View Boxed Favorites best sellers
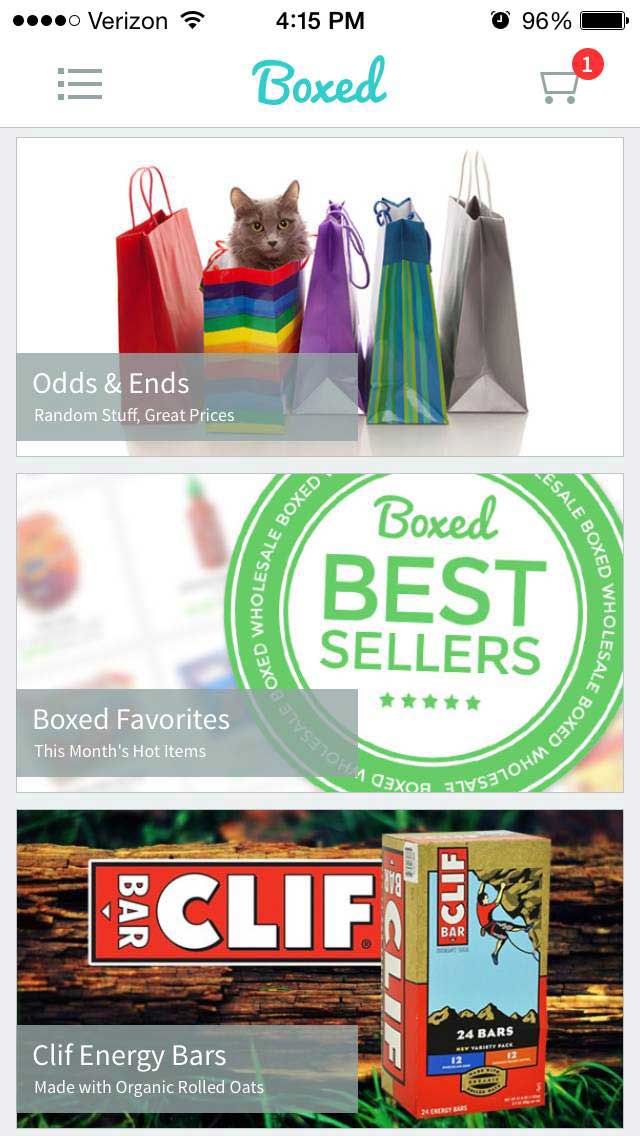Image resolution: width=640 pixels, height=1136 pixels. [x=320, y=633]
